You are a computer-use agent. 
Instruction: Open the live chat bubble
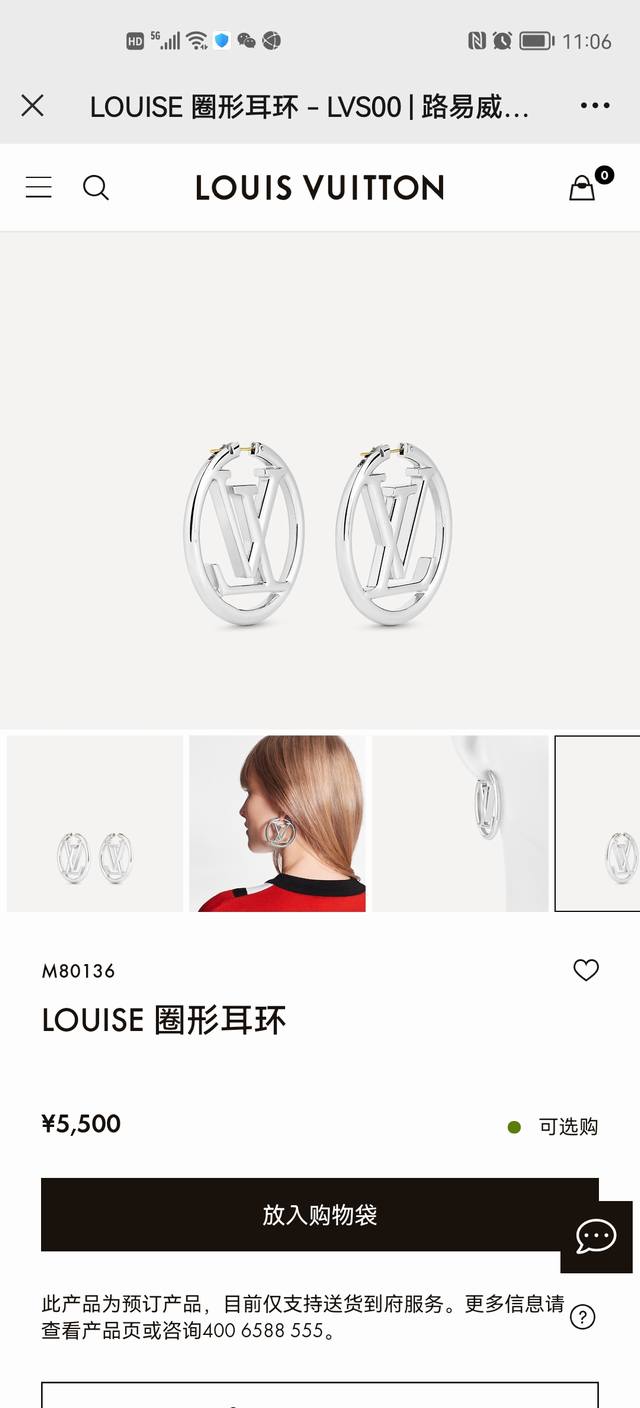pos(596,1237)
